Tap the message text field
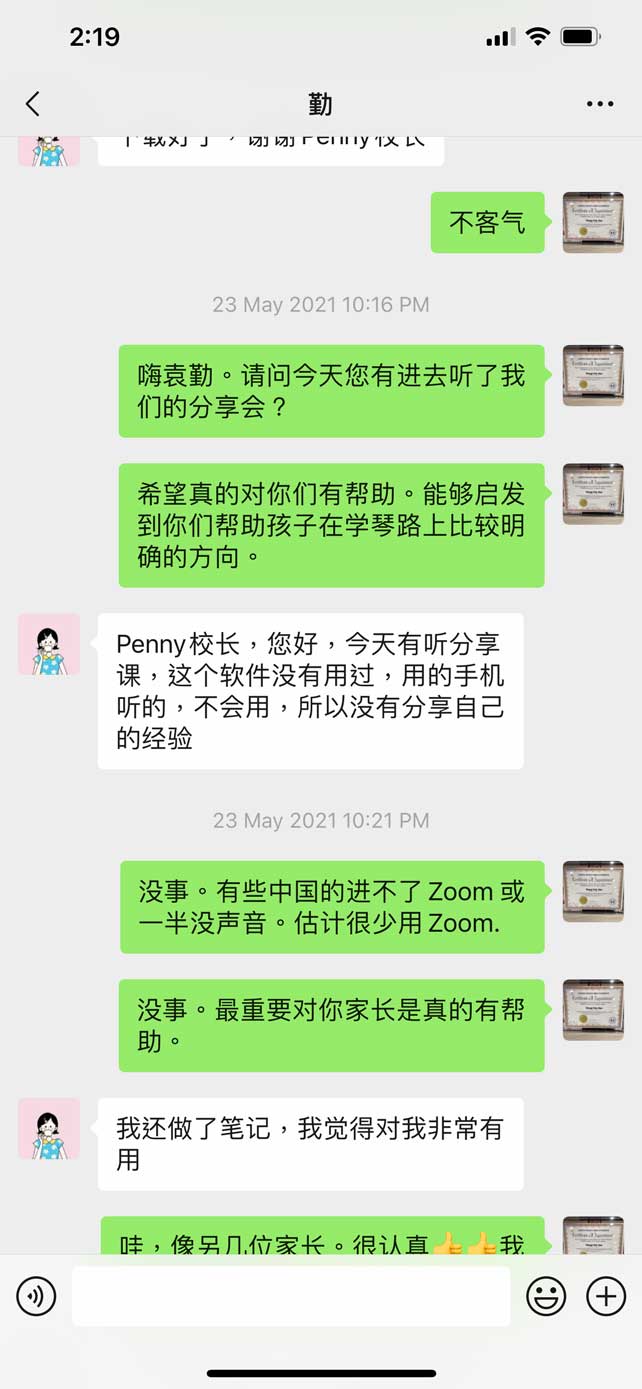This screenshot has width=642, height=1389. (291, 1296)
